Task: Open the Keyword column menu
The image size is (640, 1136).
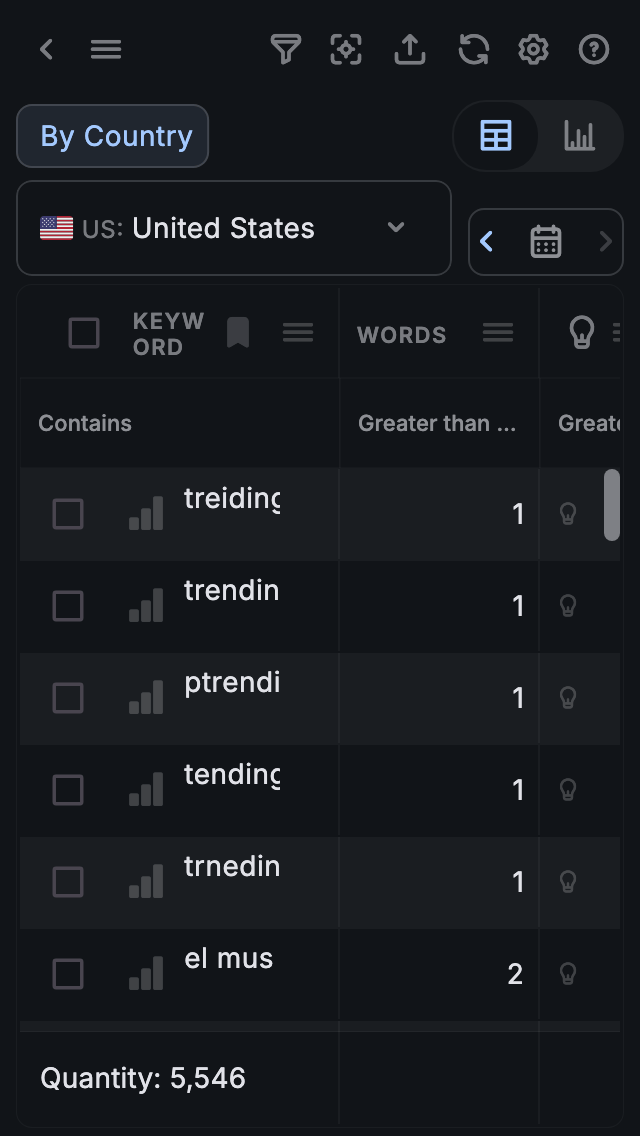Action: click(x=298, y=332)
